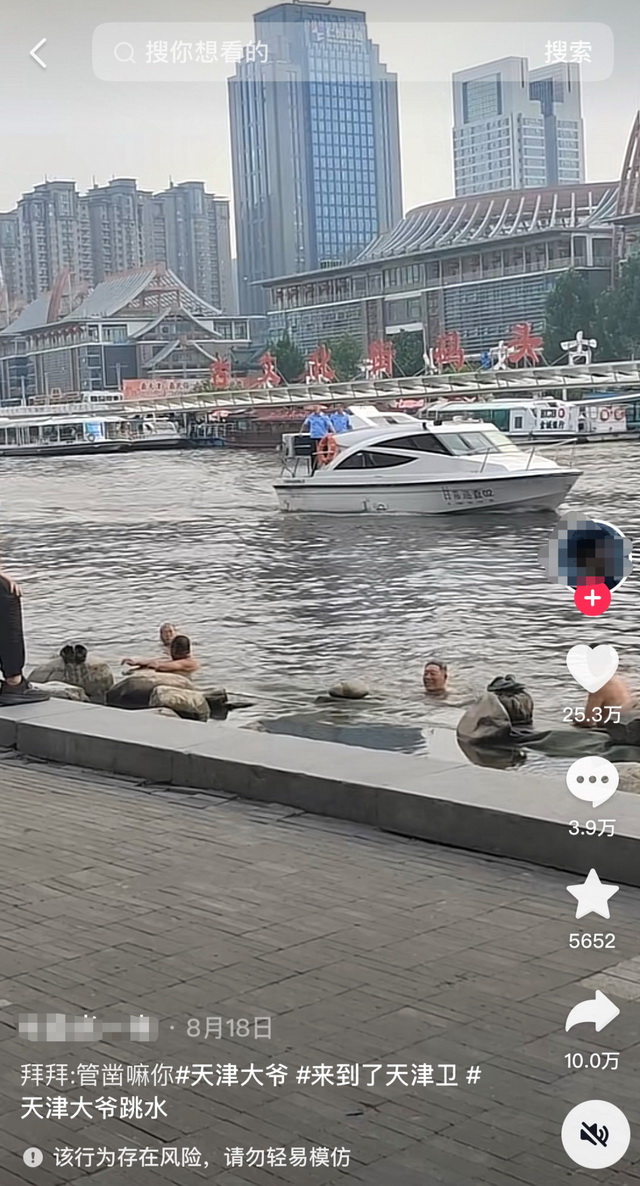Viewport: 640px width, 1186px height.
Task: Open the hashtag #天津大爷跳水
Action: click(95, 1108)
